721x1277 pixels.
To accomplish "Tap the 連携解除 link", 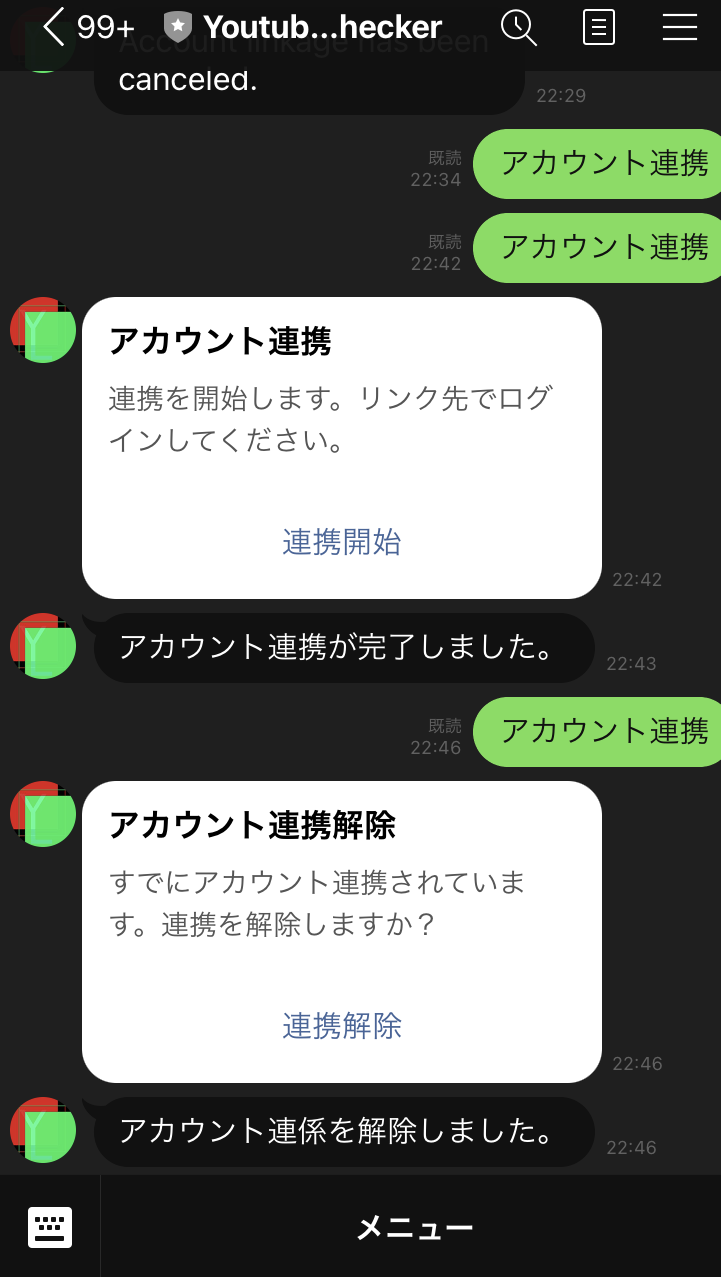I will pyautogui.click(x=342, y=1026).
